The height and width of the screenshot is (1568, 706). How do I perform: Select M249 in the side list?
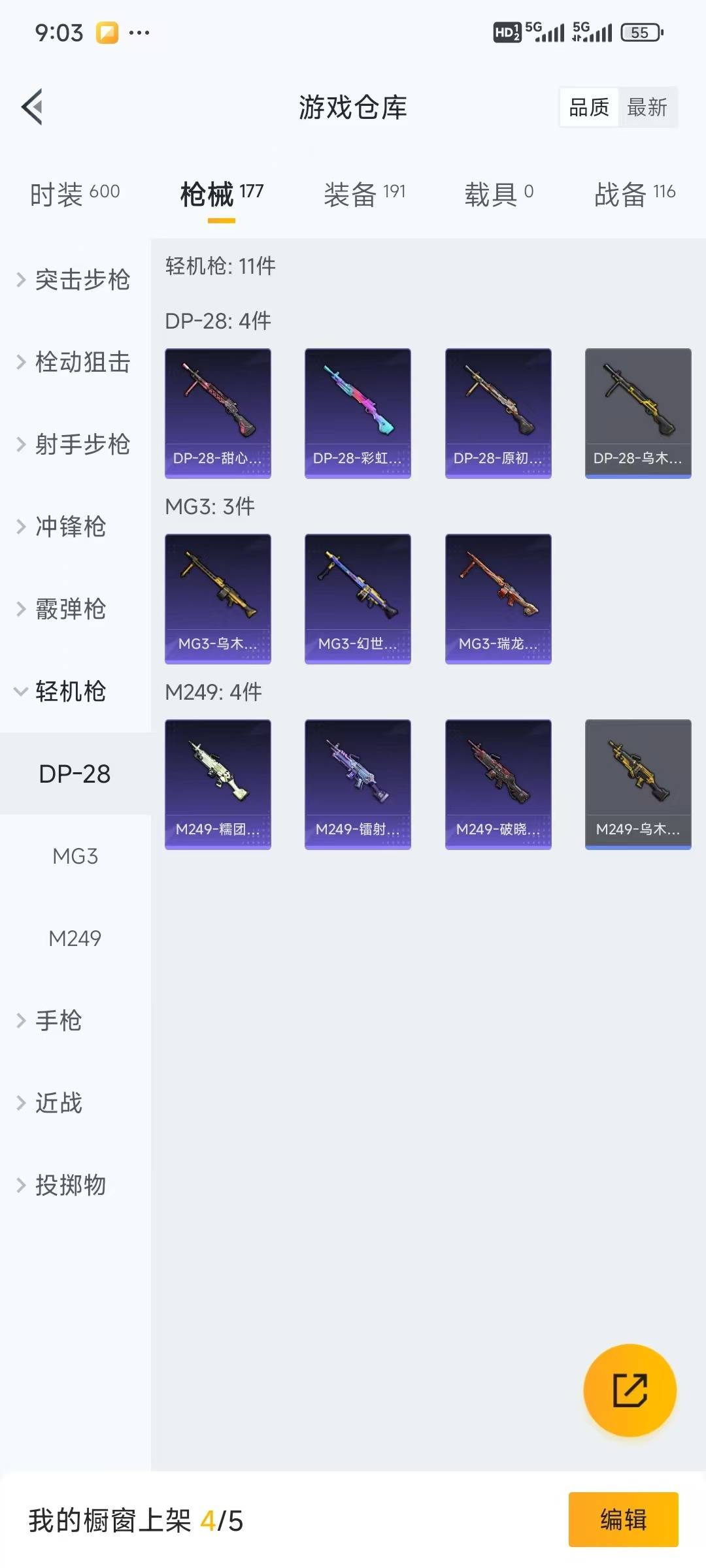[75, 938]
